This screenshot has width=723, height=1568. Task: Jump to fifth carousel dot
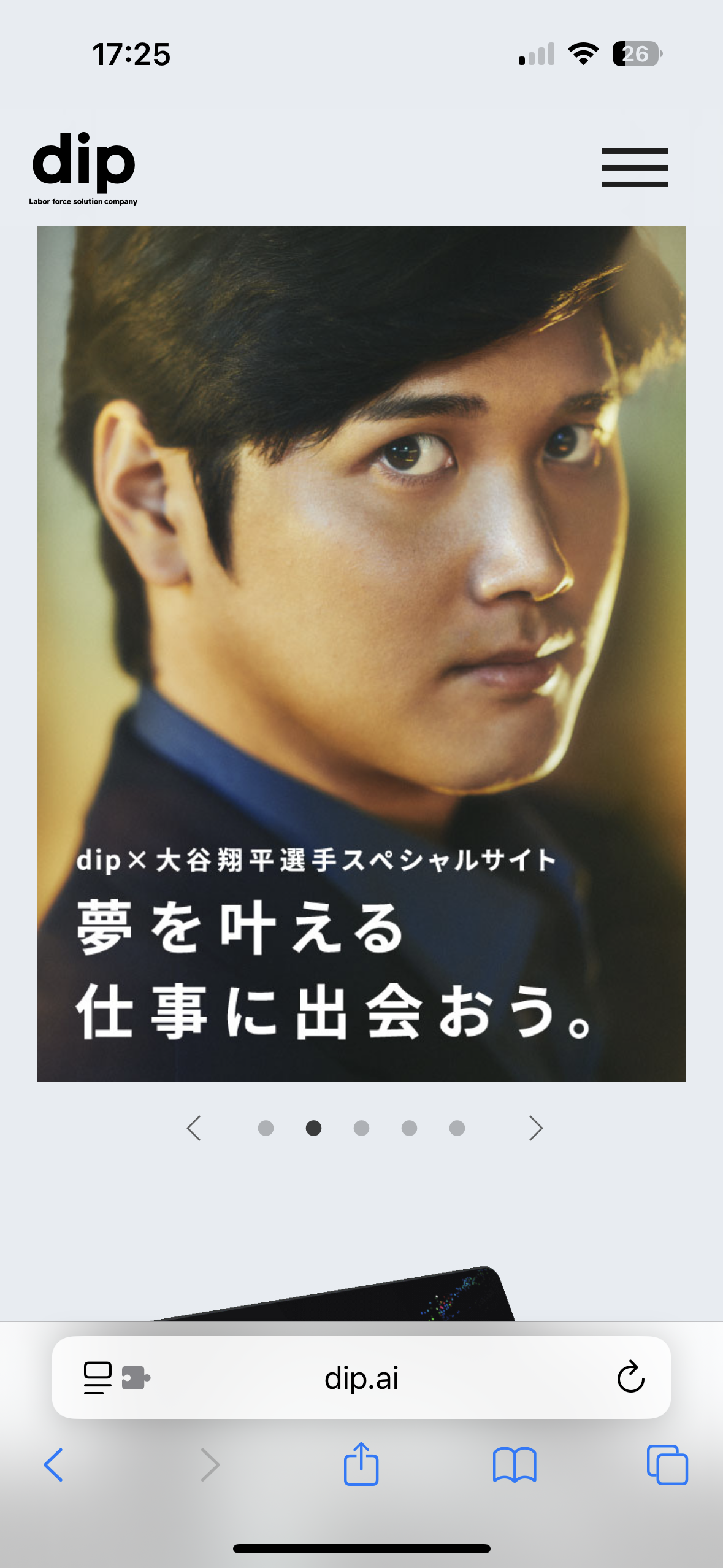457,1128
